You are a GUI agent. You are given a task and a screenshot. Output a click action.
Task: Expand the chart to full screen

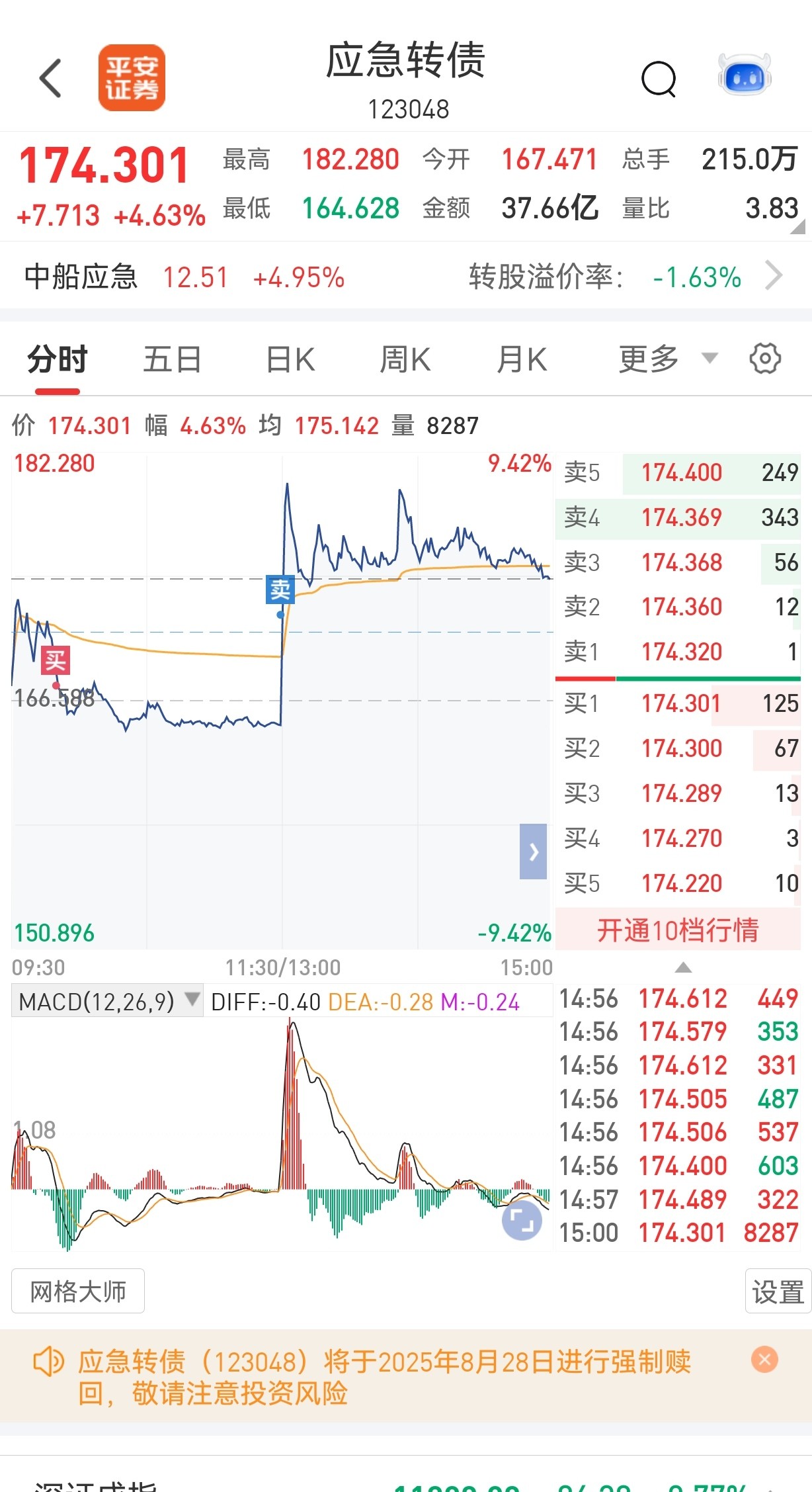click(522, 1219)
